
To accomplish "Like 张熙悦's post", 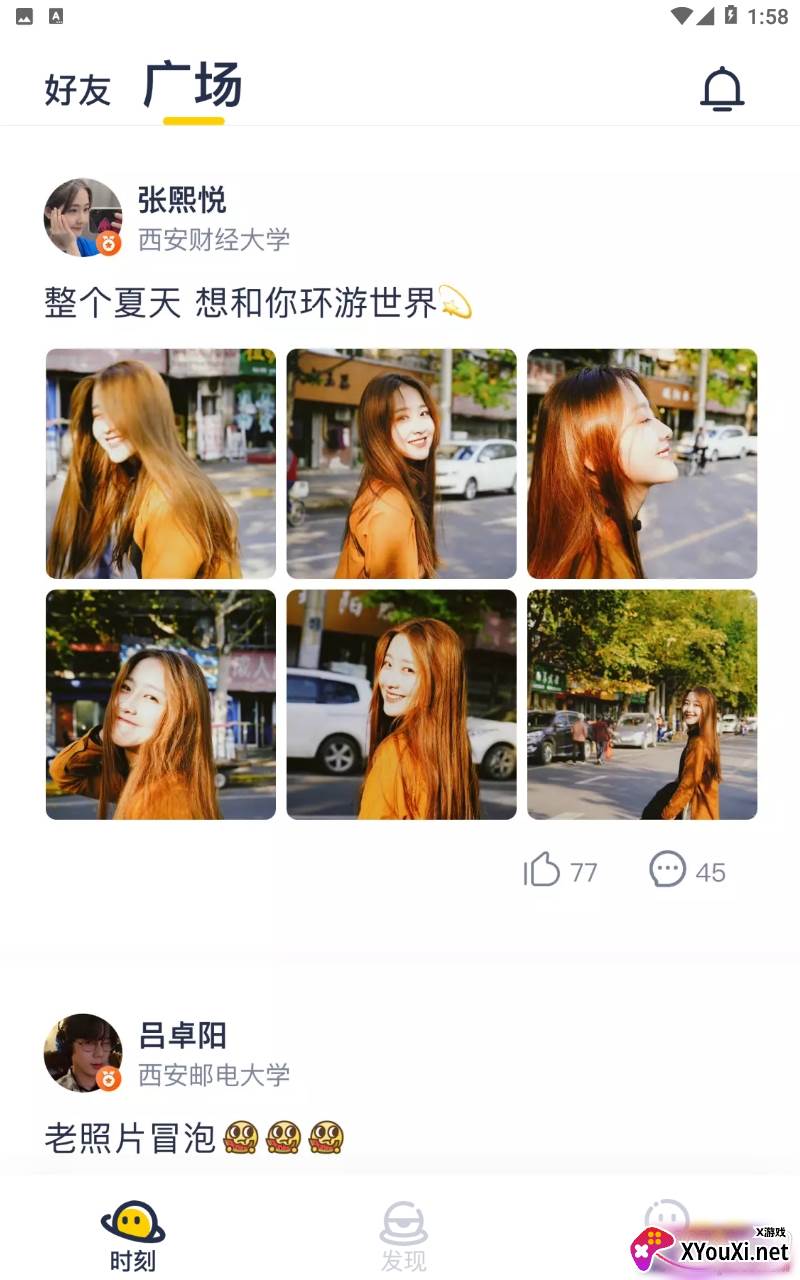I will (x=543, y=870).
